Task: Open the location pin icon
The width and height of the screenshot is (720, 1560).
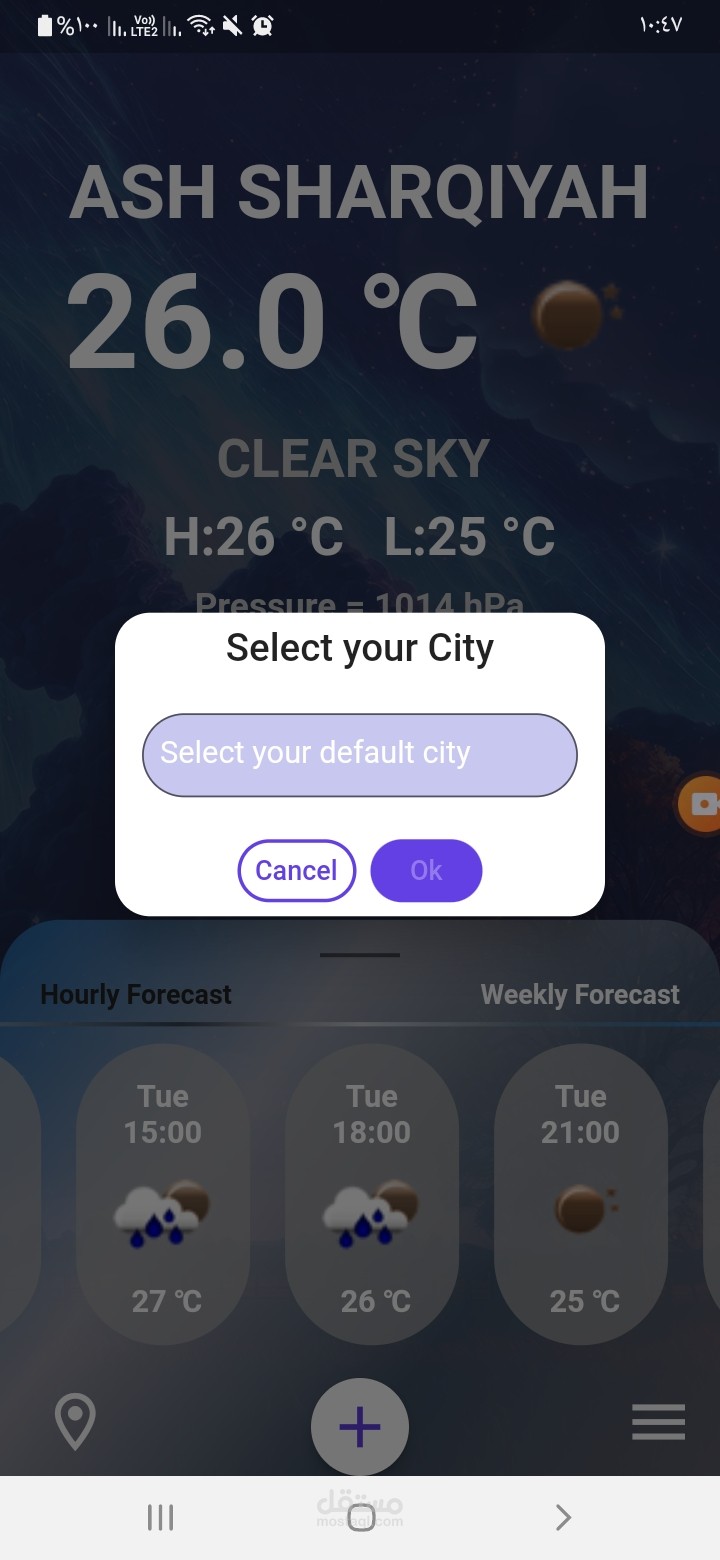Action: [75, 1422]
